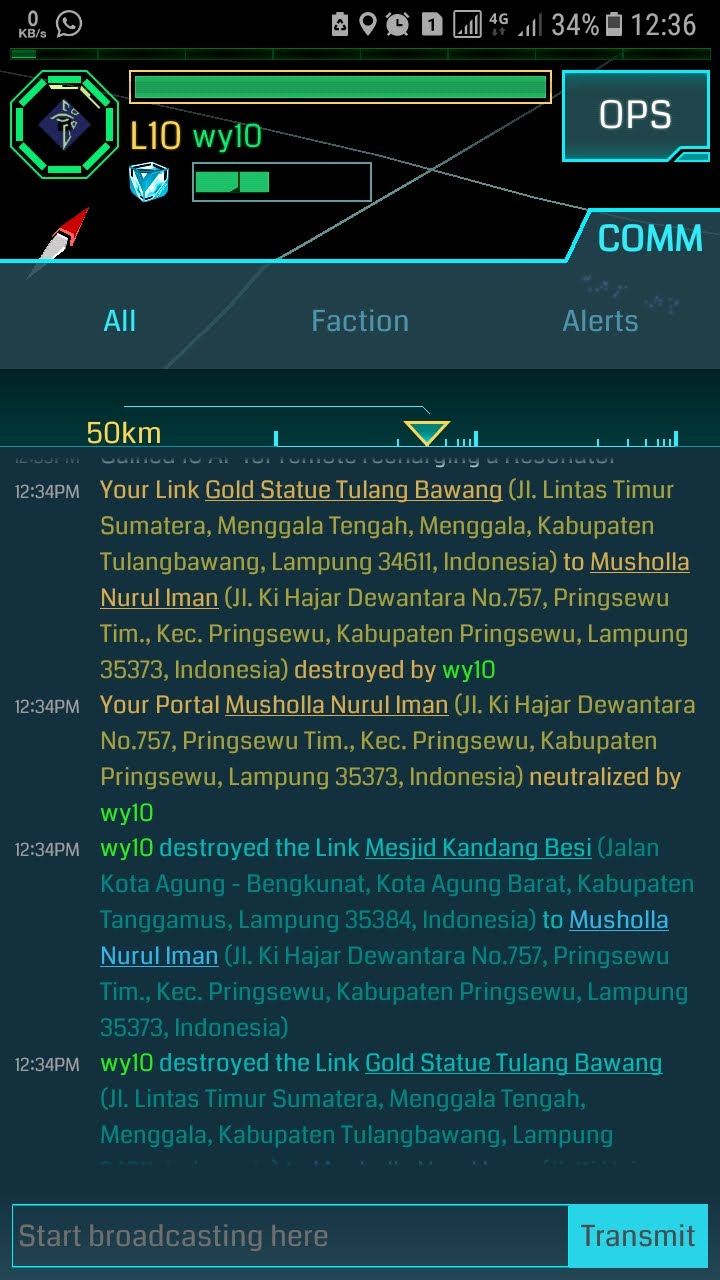Tap the 50km range slider marker
Viewport: 720px width, 1280px height.
(426, 433)
